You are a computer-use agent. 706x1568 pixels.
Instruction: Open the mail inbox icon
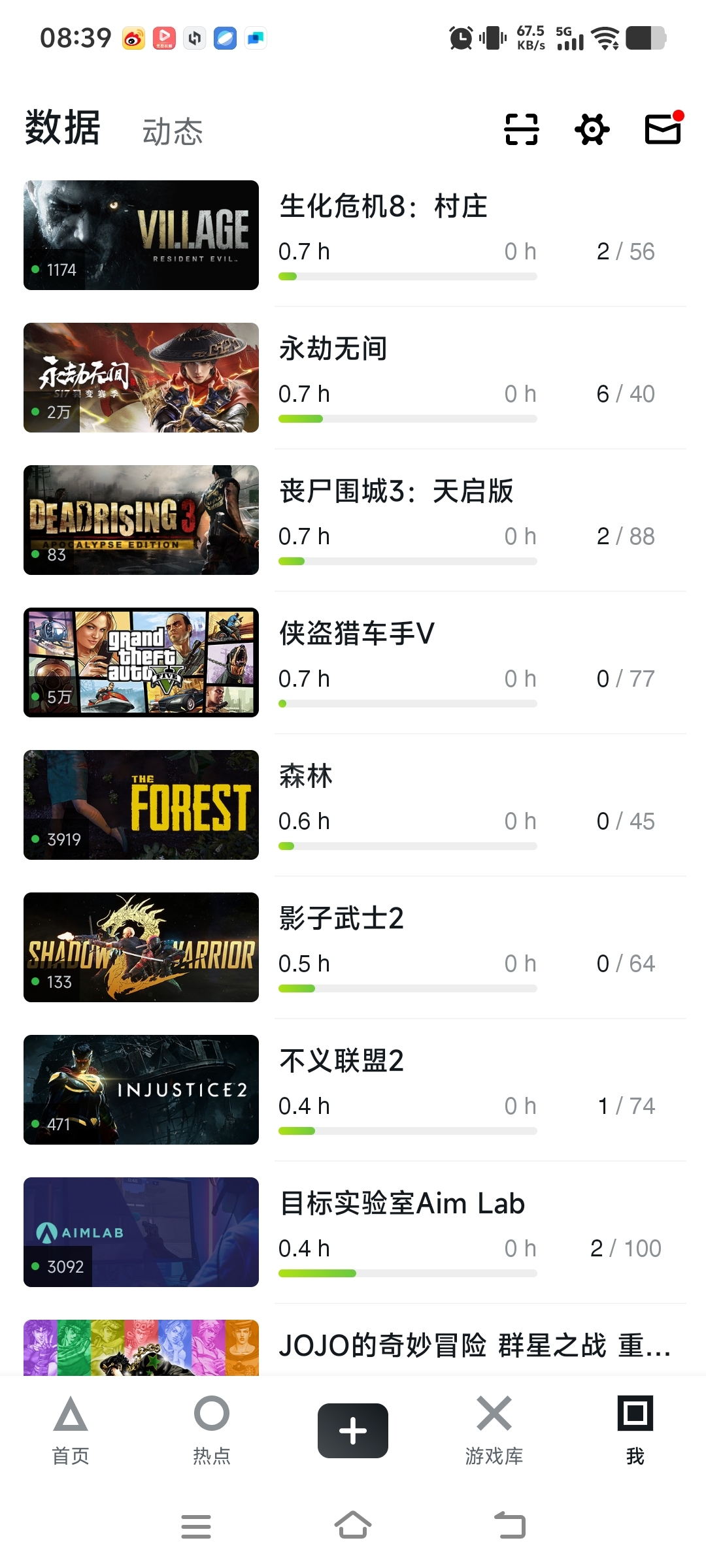tap(664, 127)
